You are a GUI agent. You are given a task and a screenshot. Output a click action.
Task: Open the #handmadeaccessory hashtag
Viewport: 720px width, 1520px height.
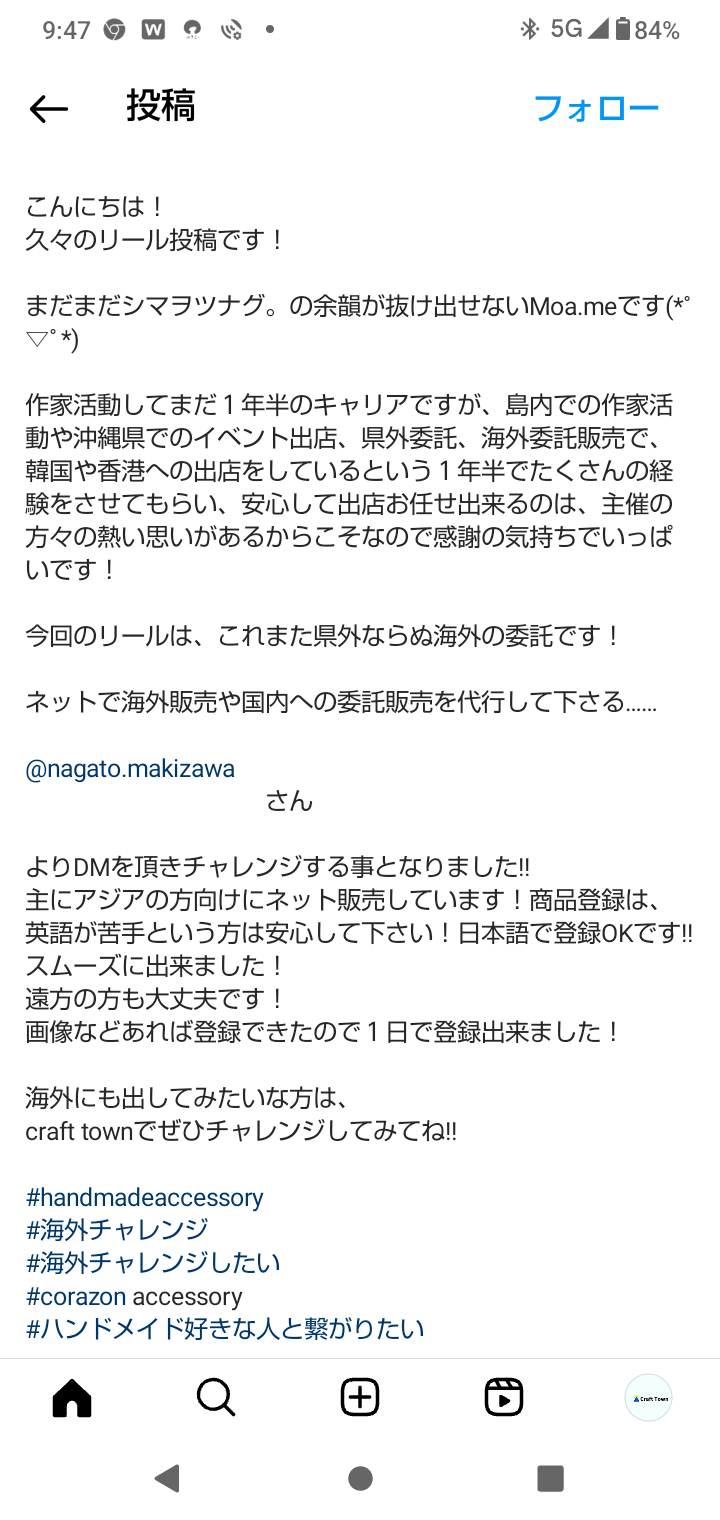coord(145,1197)
